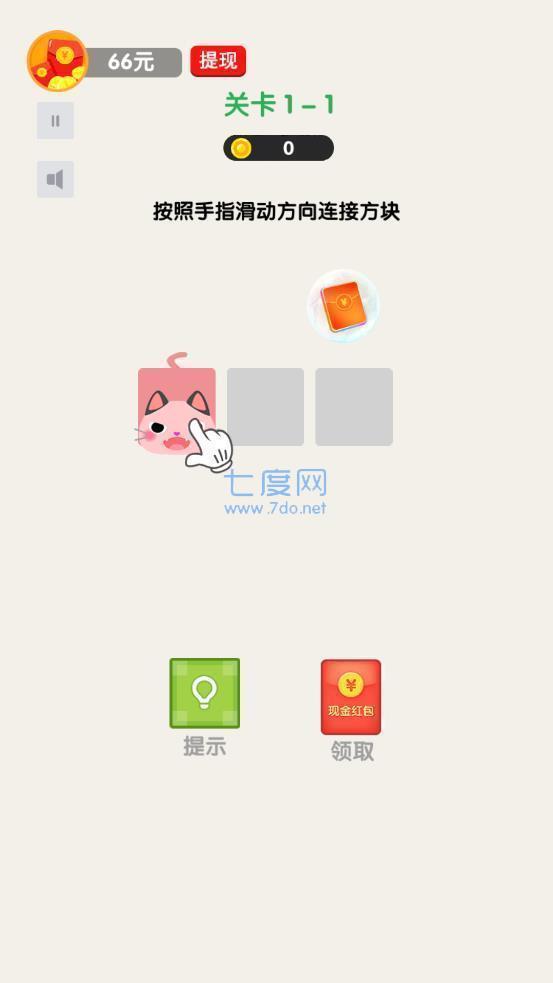
Task: Open the red envelope avatar at top
Action: click(x=58, y=61)
